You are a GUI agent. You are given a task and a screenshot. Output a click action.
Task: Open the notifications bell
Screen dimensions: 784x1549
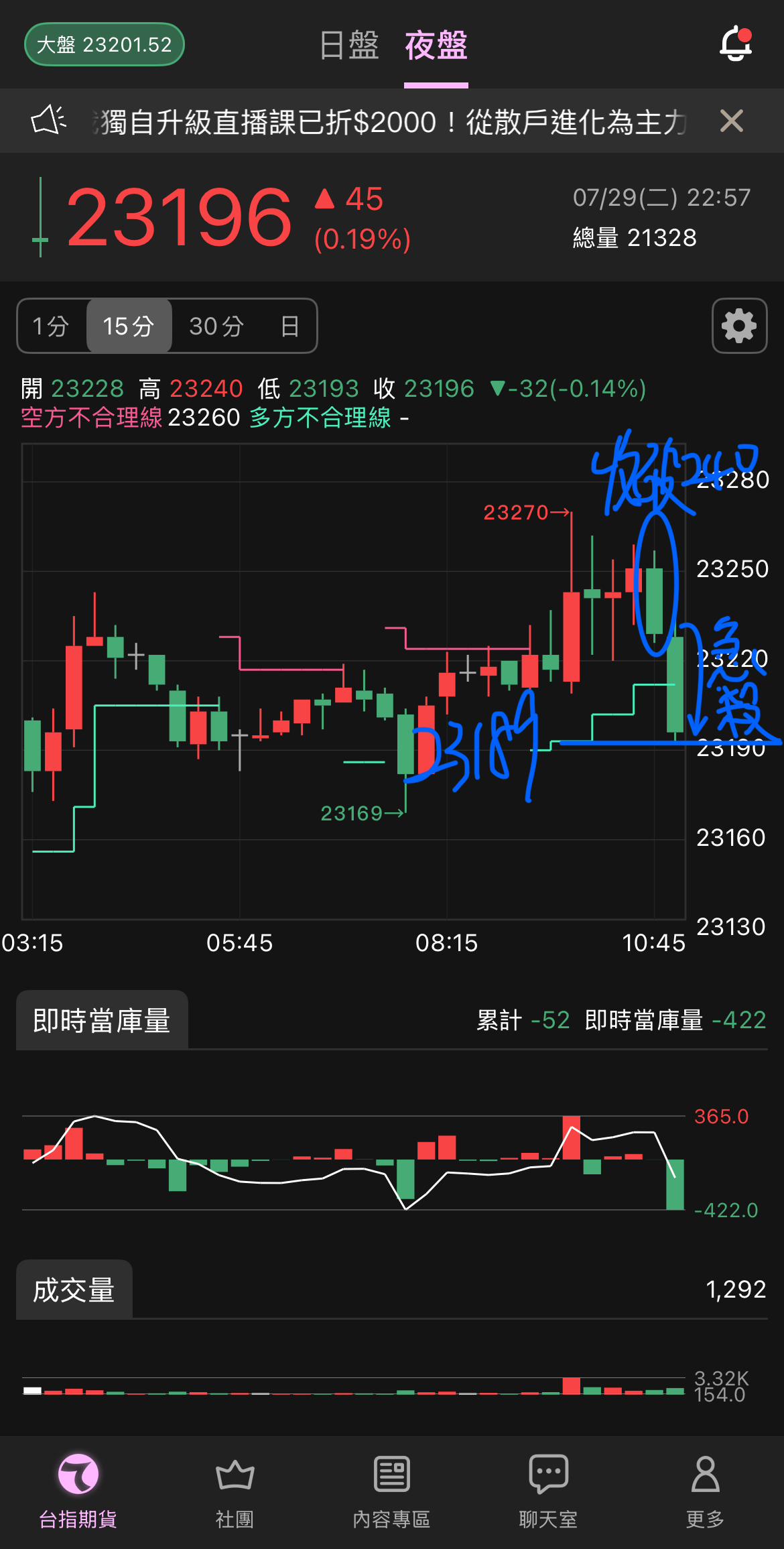735,44
